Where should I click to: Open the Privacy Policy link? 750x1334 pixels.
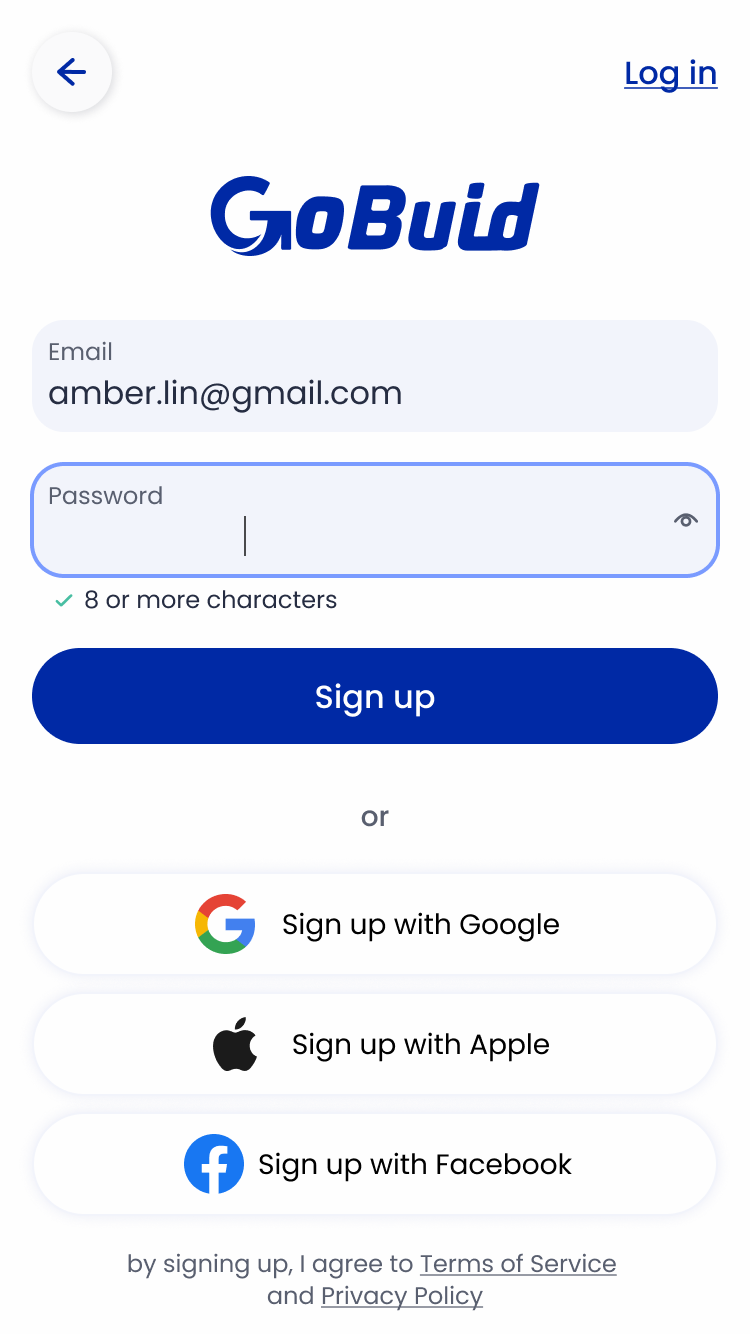[402, 1296]
